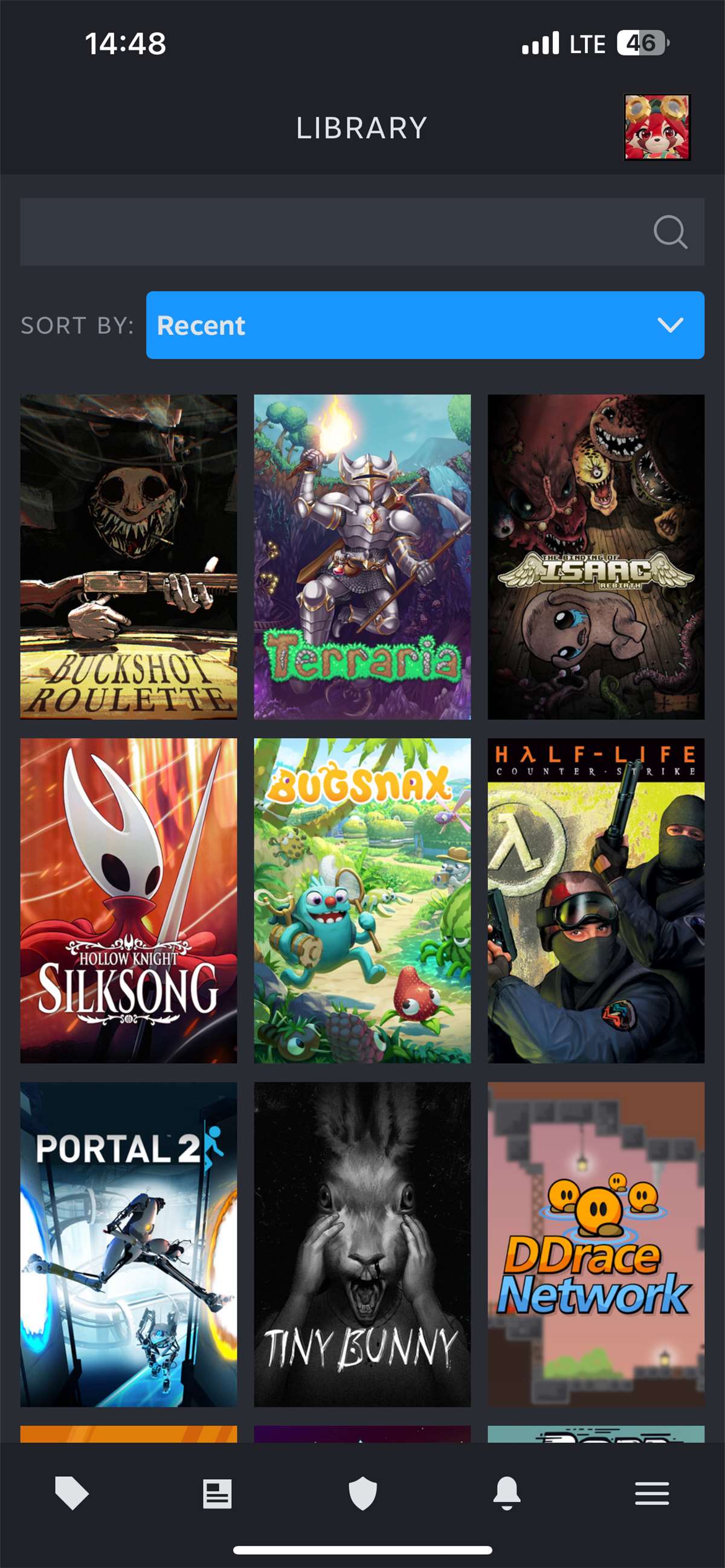Switch to the LIBRARY screen title
The height and width of the screenshot is (1568, 725).
(x=362, y=129)
